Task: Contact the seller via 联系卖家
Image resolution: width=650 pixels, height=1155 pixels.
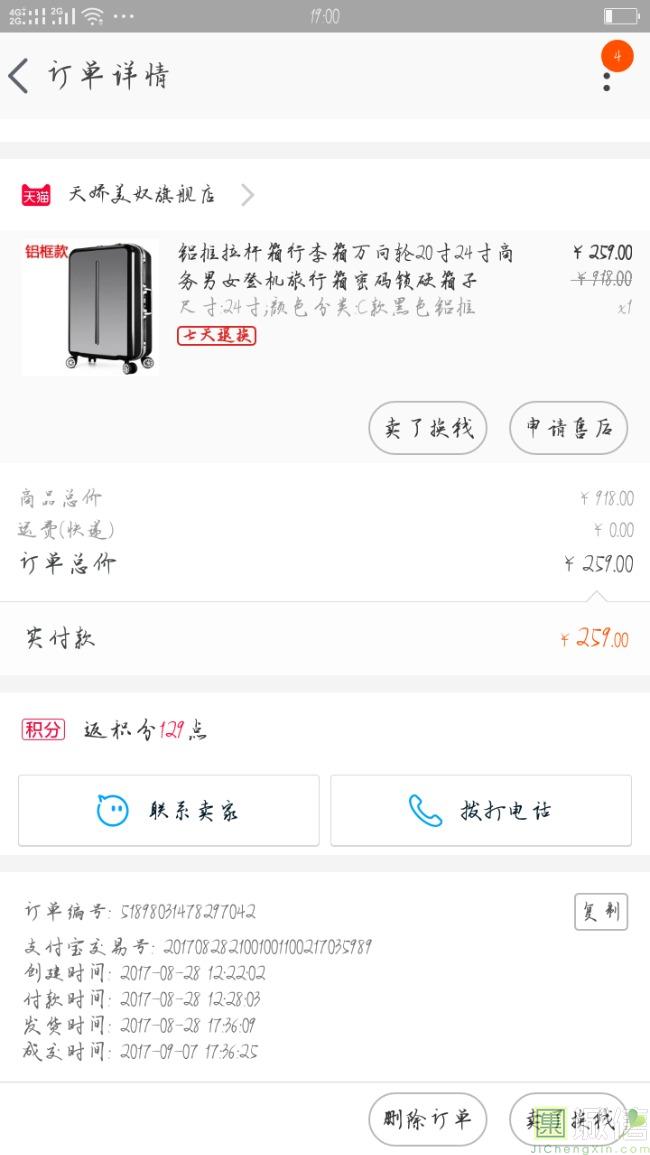Action: [169, 810]
